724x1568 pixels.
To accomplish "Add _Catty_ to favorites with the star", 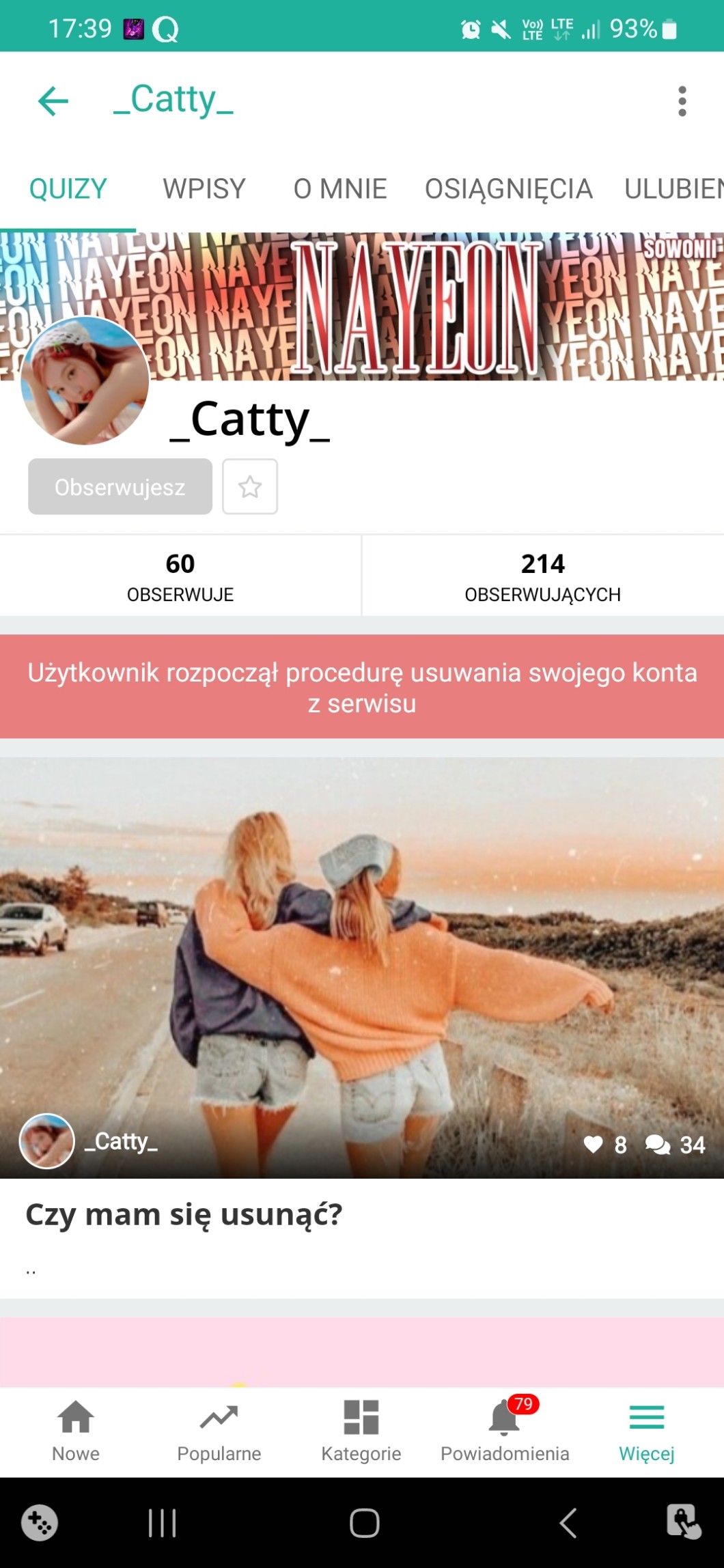I will pyautogui.click(x=249, y=486).
